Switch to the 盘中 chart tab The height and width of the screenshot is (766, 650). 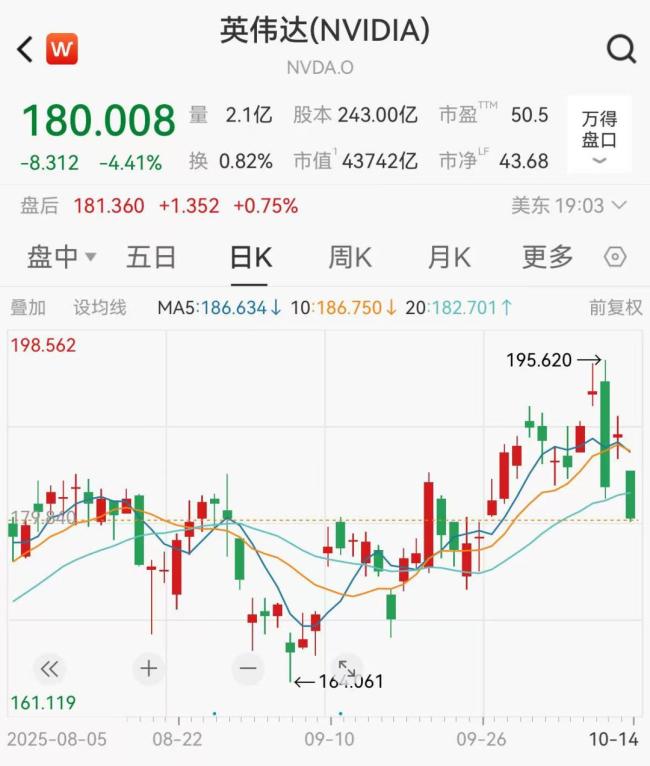60,258
